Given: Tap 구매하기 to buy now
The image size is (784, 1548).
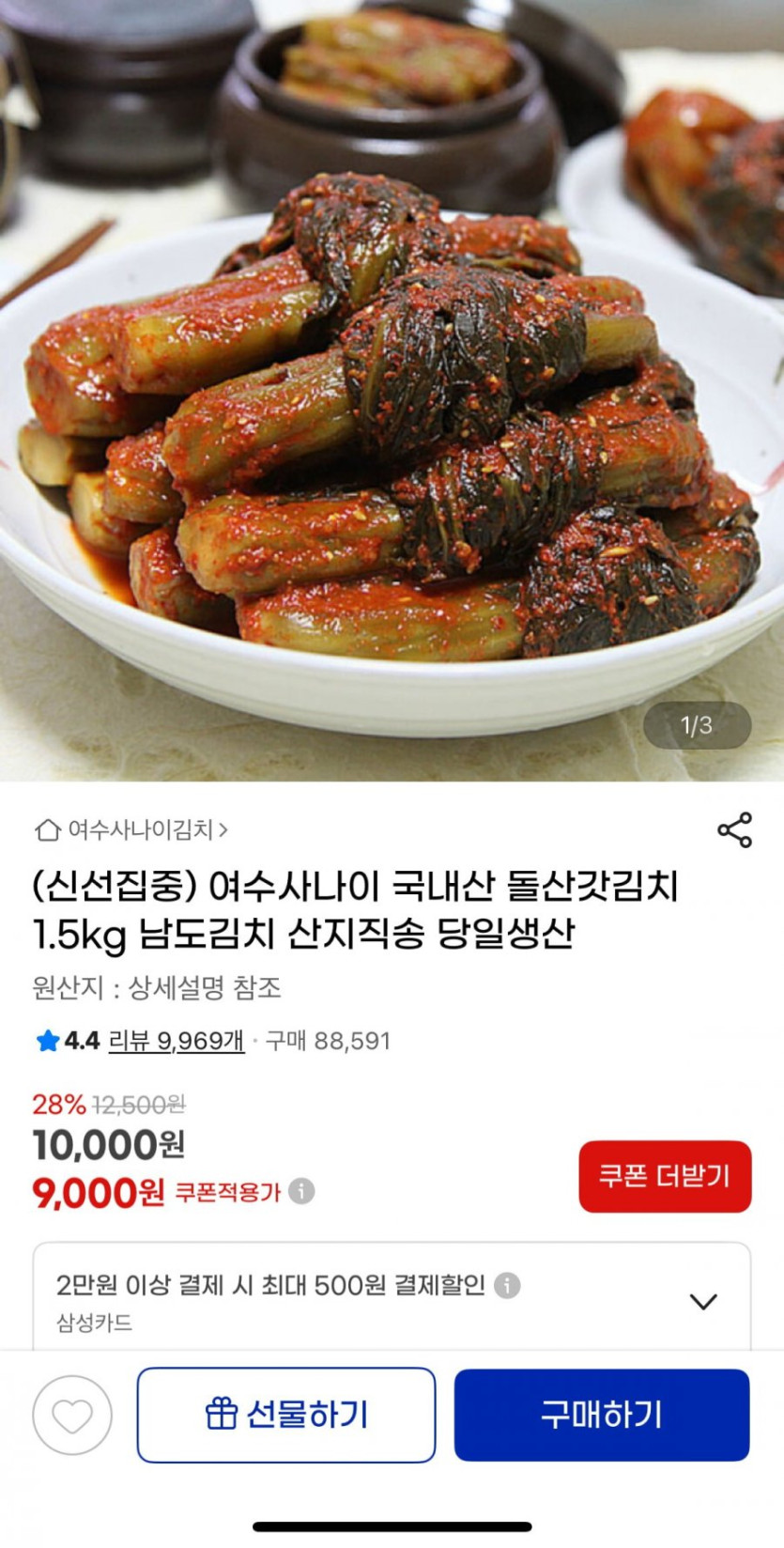Looking at the screenshot, I should point(602,1415).
